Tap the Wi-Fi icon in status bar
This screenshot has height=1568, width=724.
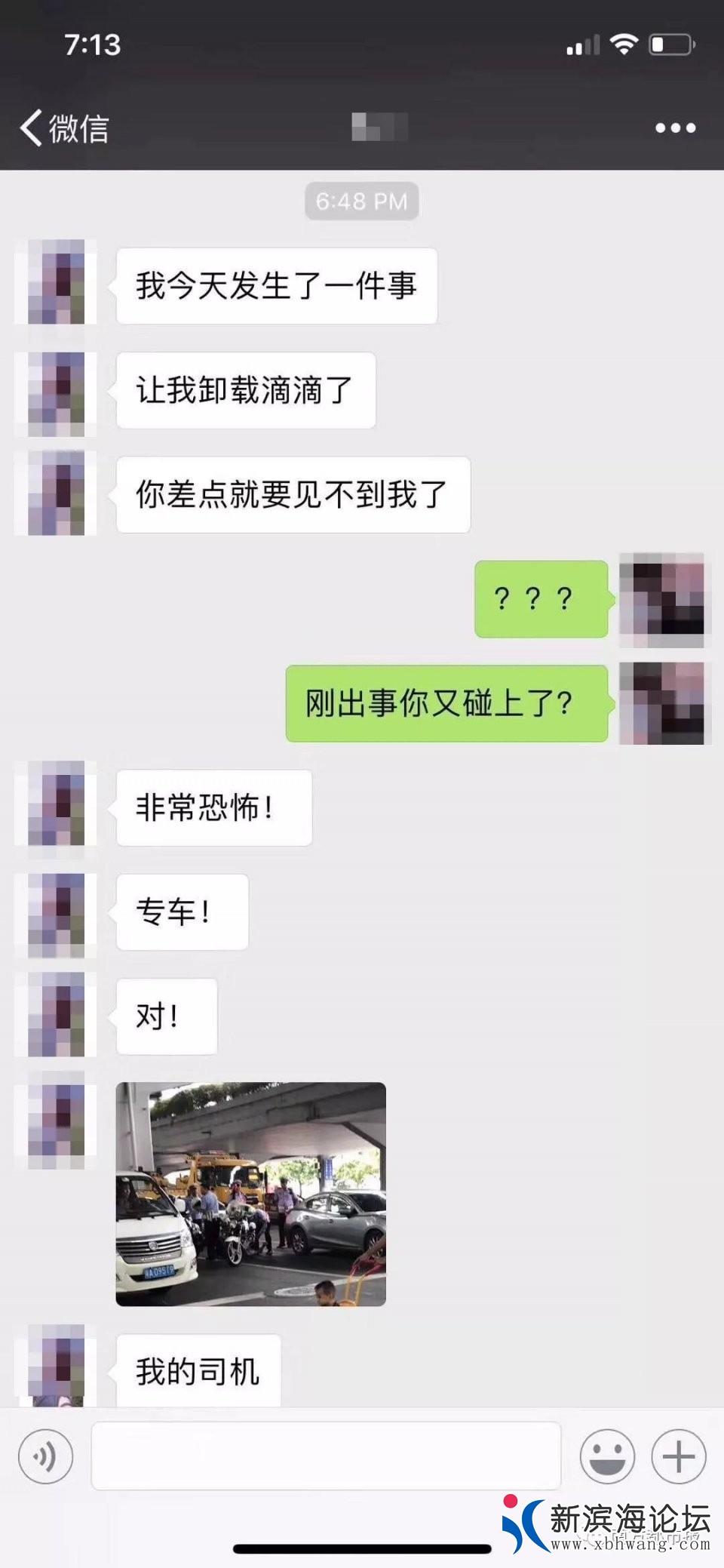[627, 45]
